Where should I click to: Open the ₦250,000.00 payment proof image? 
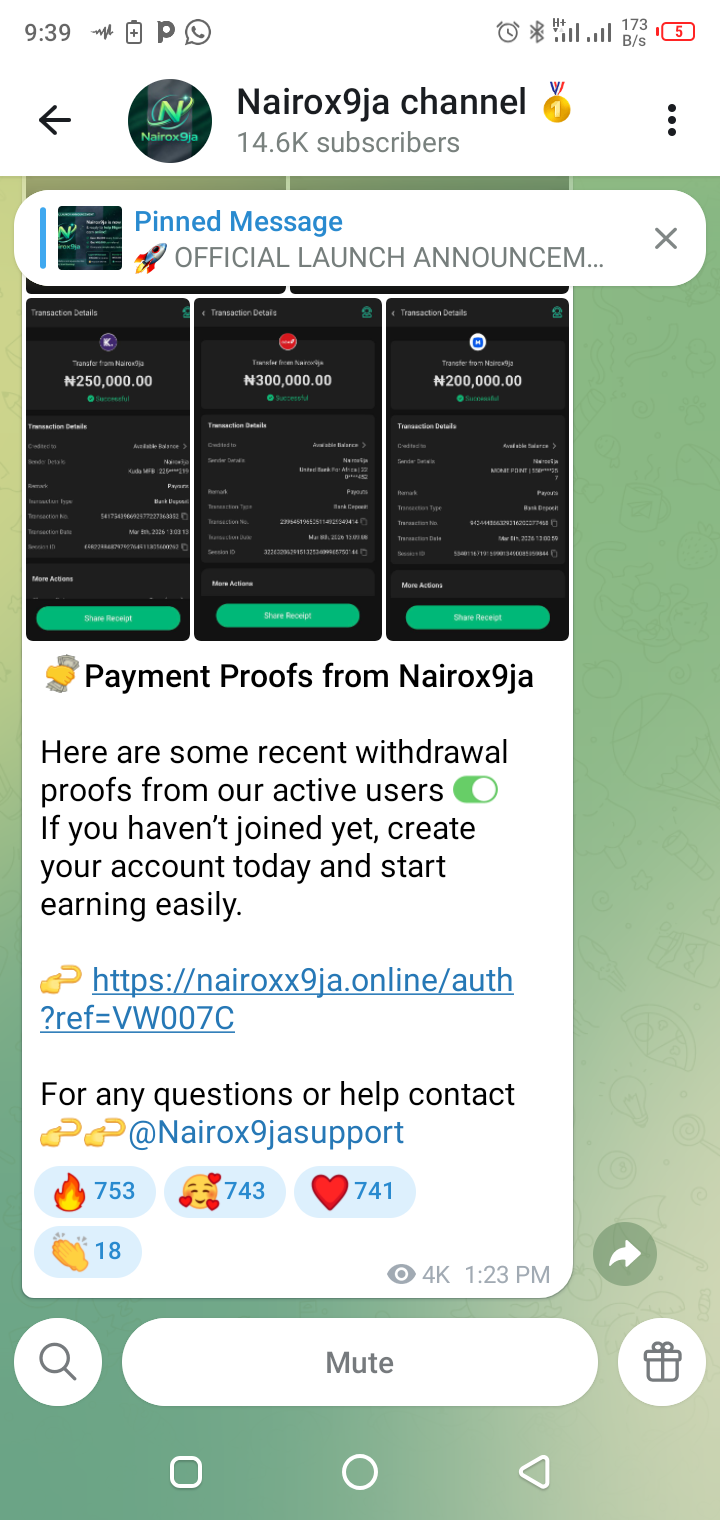click(108, 470)
